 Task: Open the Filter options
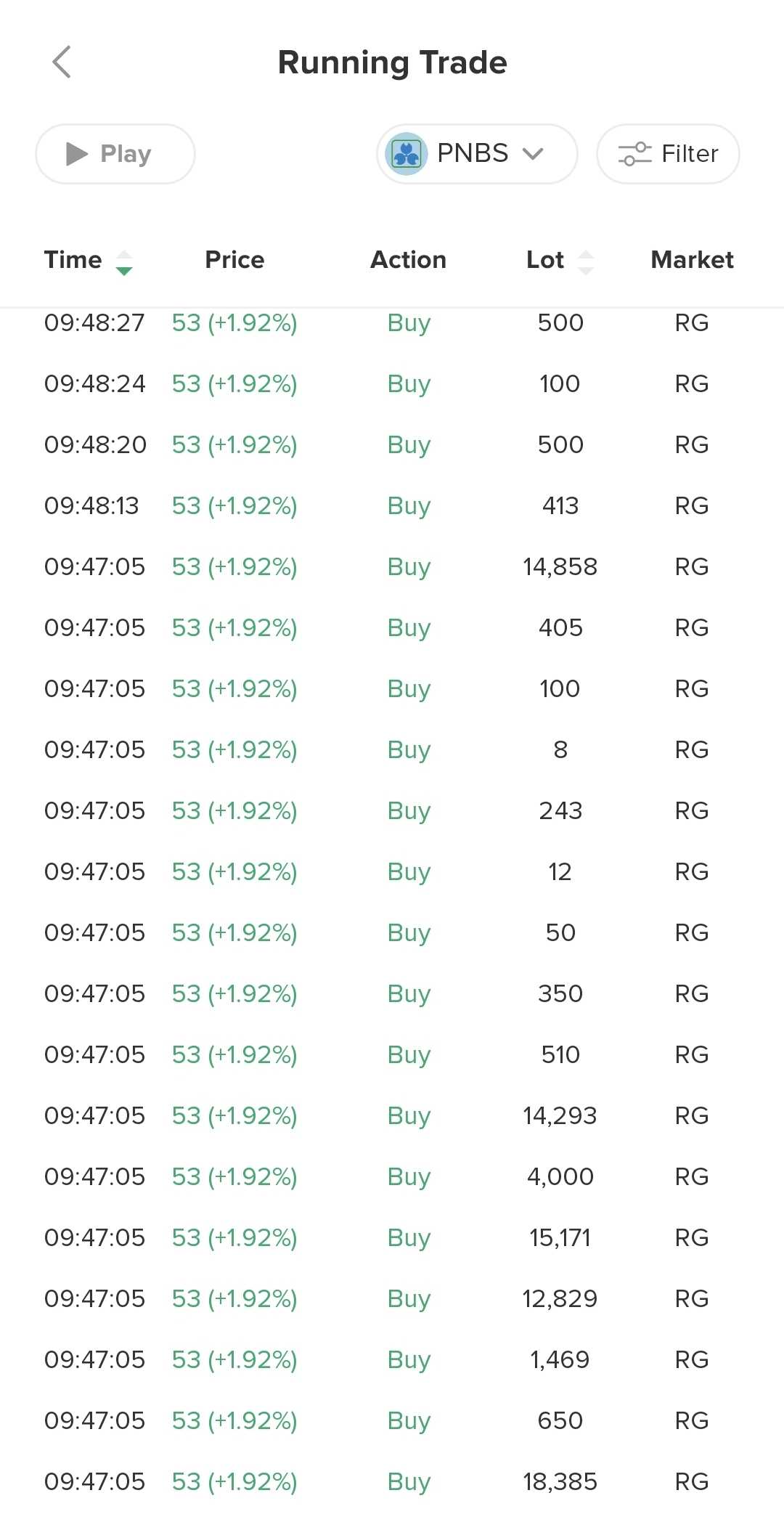tap(668, 154)
